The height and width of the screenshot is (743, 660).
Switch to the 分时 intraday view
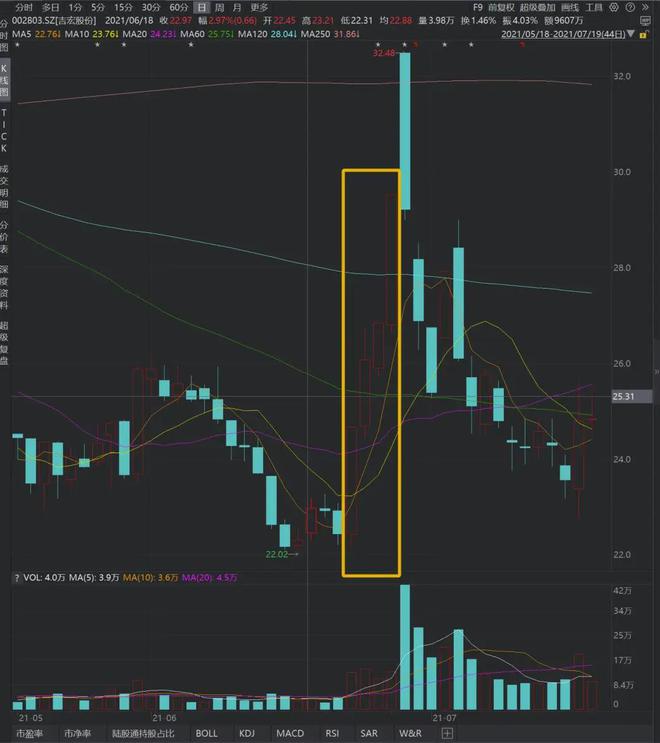tap(24, 7)
